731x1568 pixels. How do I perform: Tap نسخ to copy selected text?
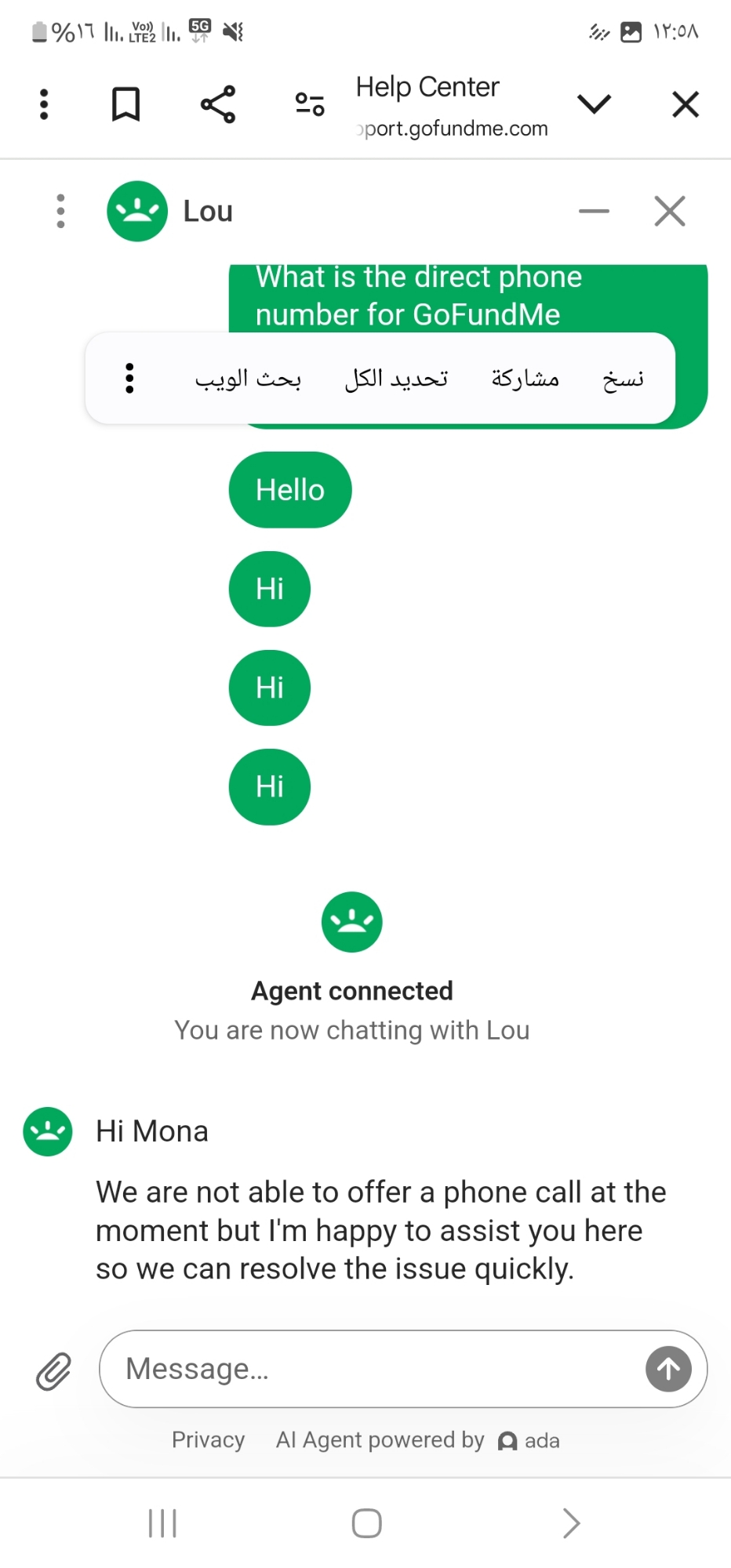624,379
